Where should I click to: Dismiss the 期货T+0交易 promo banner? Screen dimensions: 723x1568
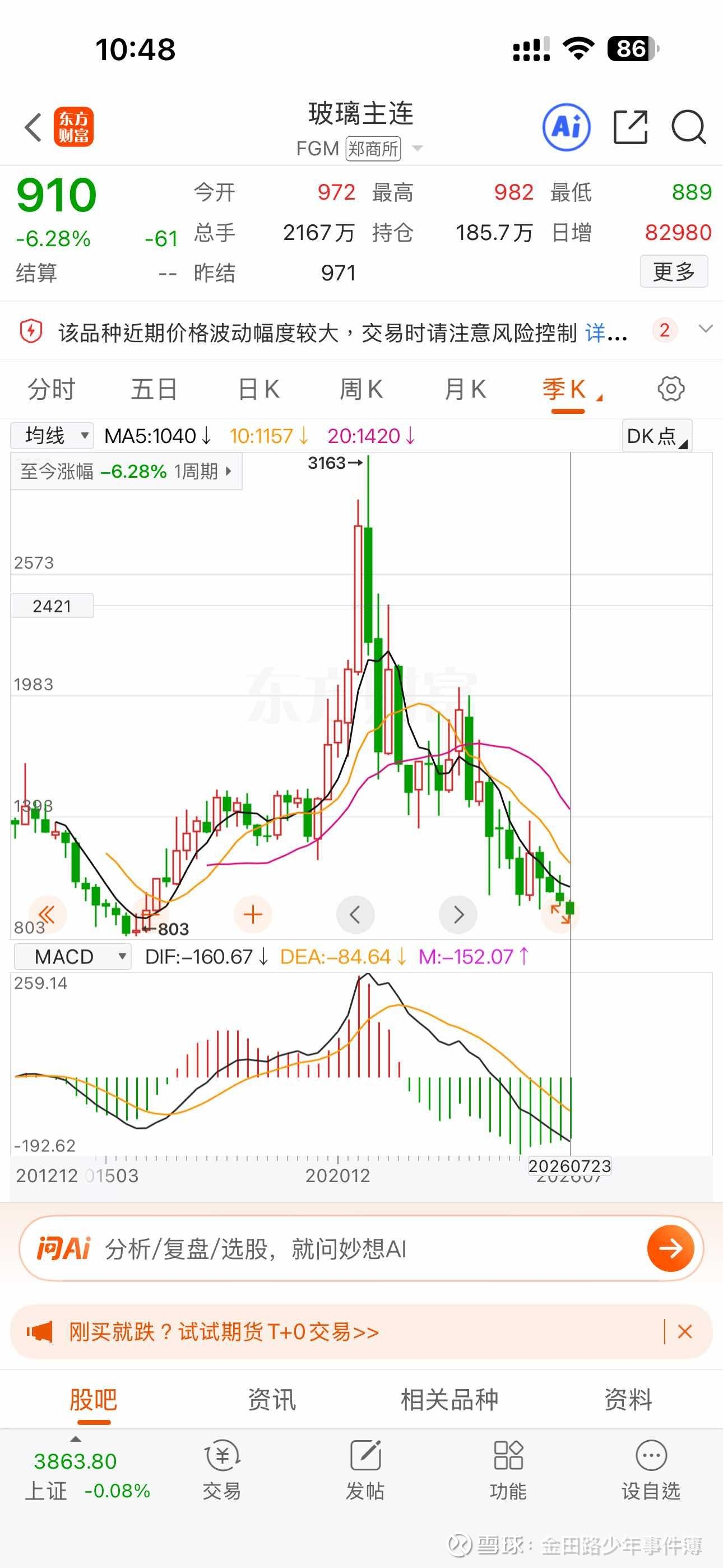(685, 1332)
